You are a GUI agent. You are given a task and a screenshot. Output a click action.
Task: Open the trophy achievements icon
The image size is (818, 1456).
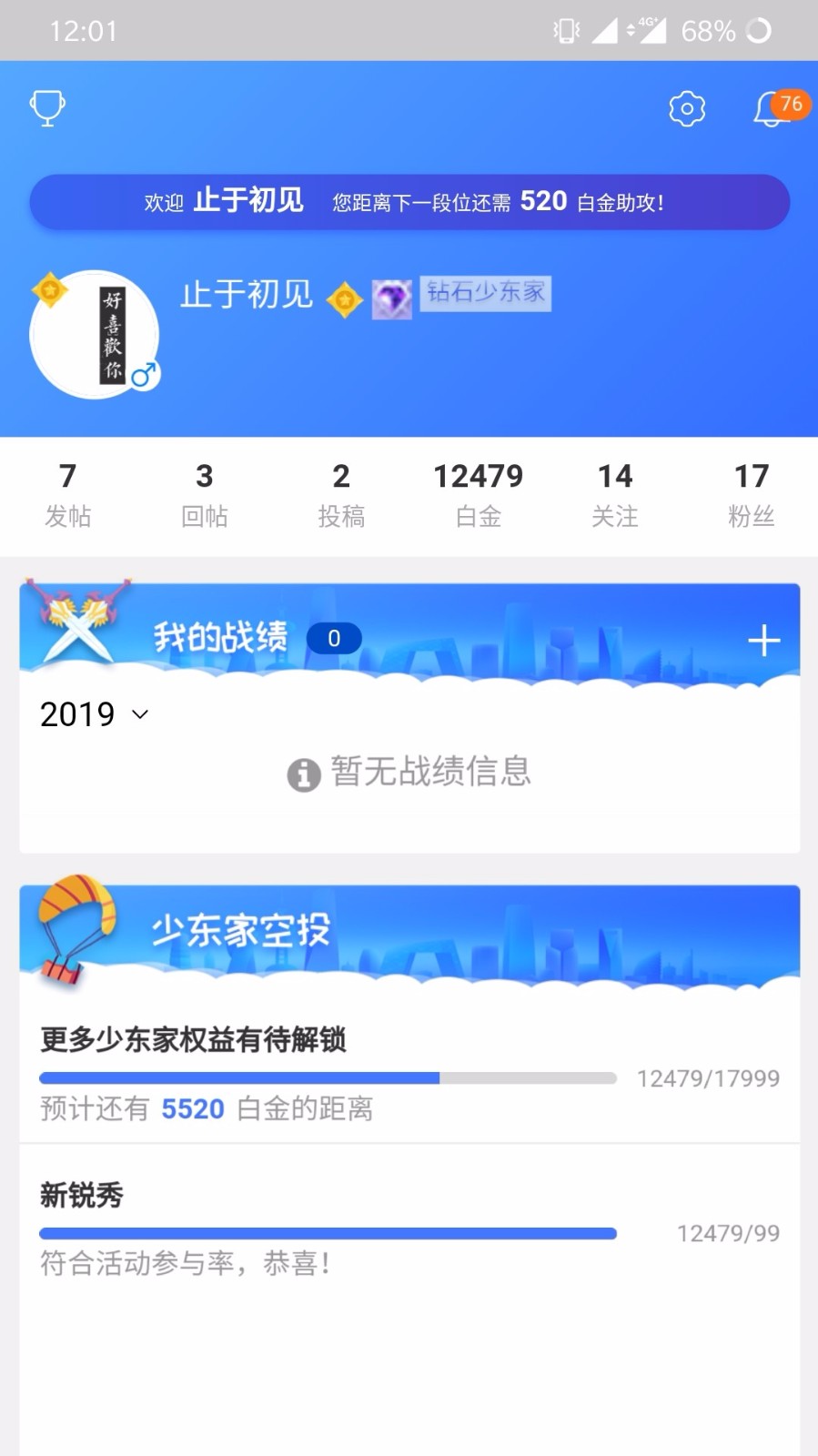coord(46,107)
